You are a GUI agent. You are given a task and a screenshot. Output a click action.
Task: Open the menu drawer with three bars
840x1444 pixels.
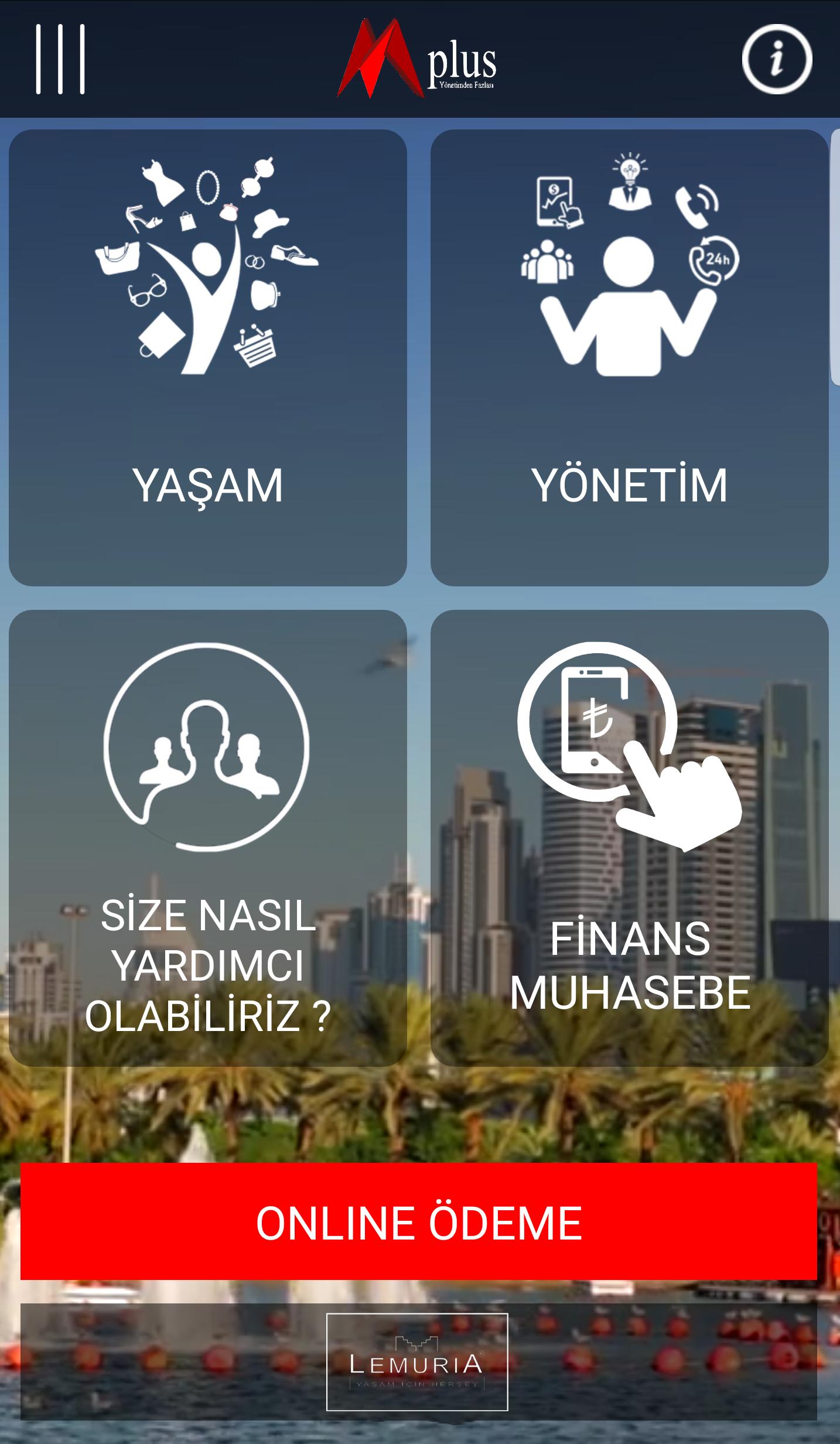[60, 59]
